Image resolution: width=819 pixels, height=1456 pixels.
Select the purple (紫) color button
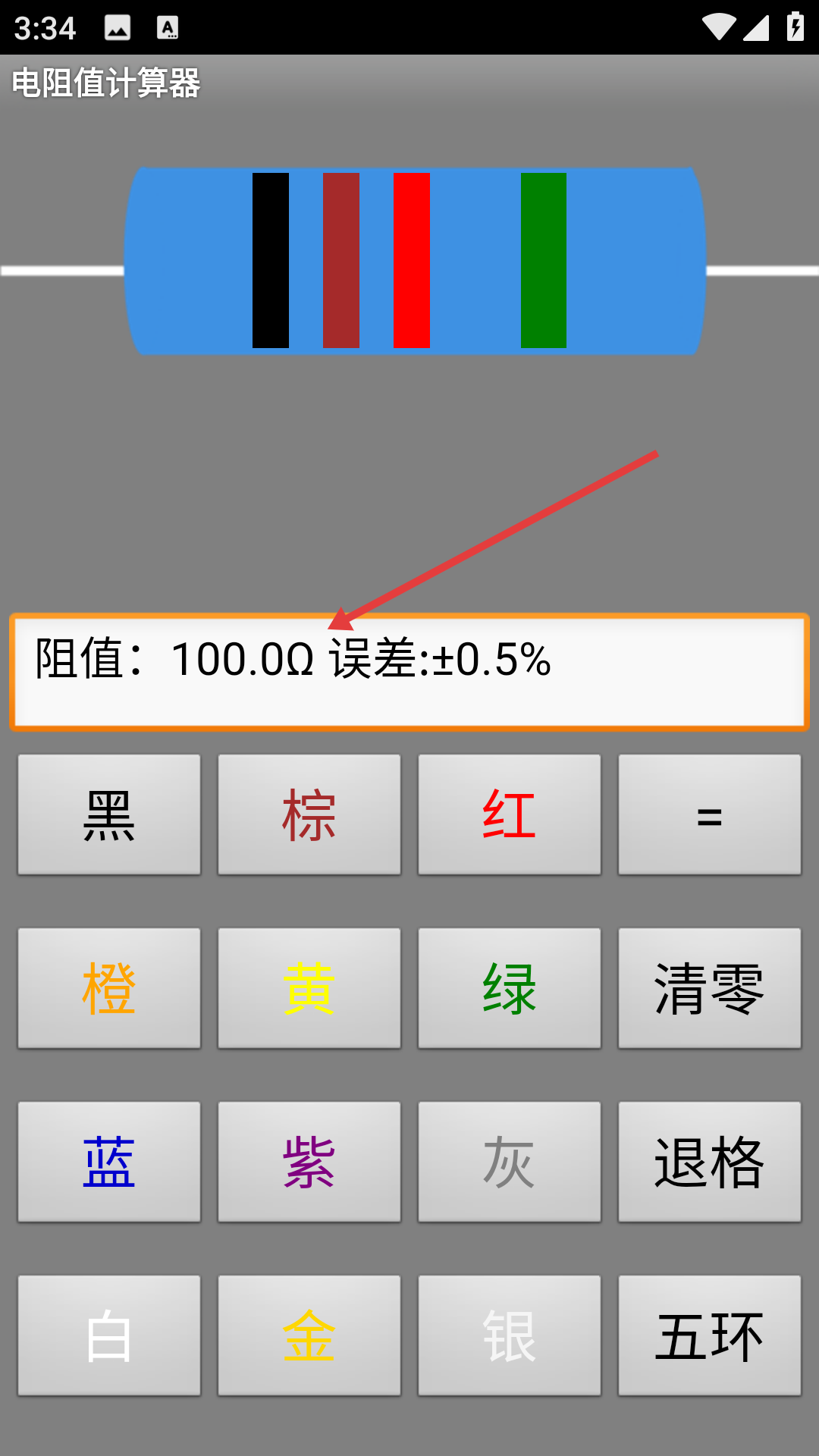pyautogui.click(x=309, y=1162)
